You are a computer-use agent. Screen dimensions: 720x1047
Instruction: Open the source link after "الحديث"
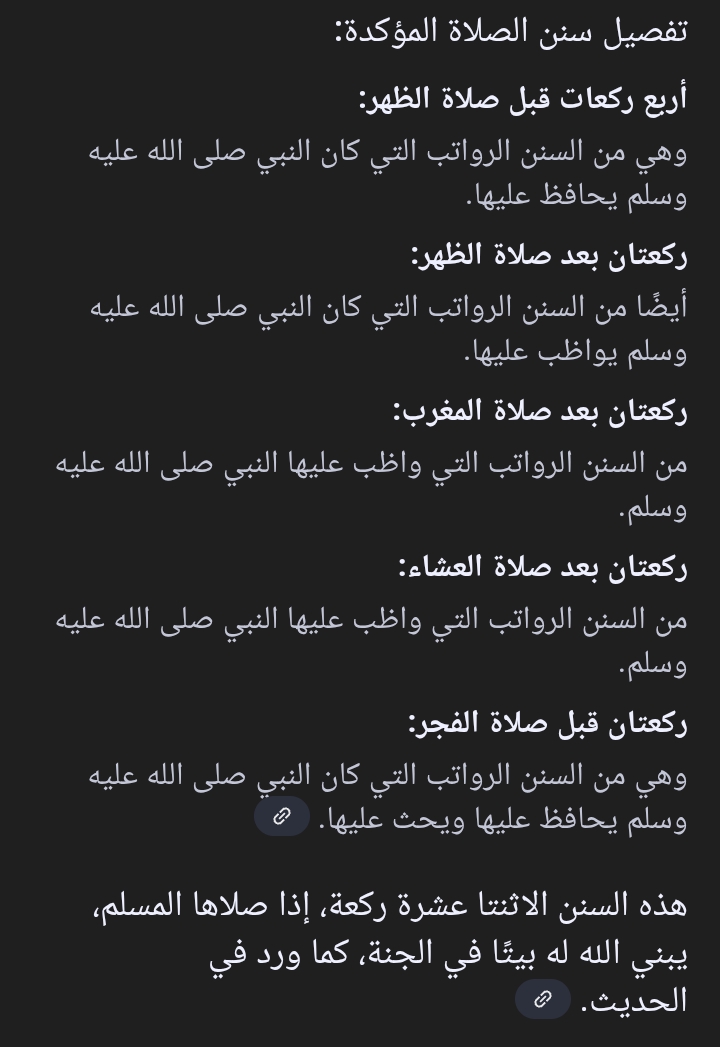pyautogui.click(x=543, y=998)
